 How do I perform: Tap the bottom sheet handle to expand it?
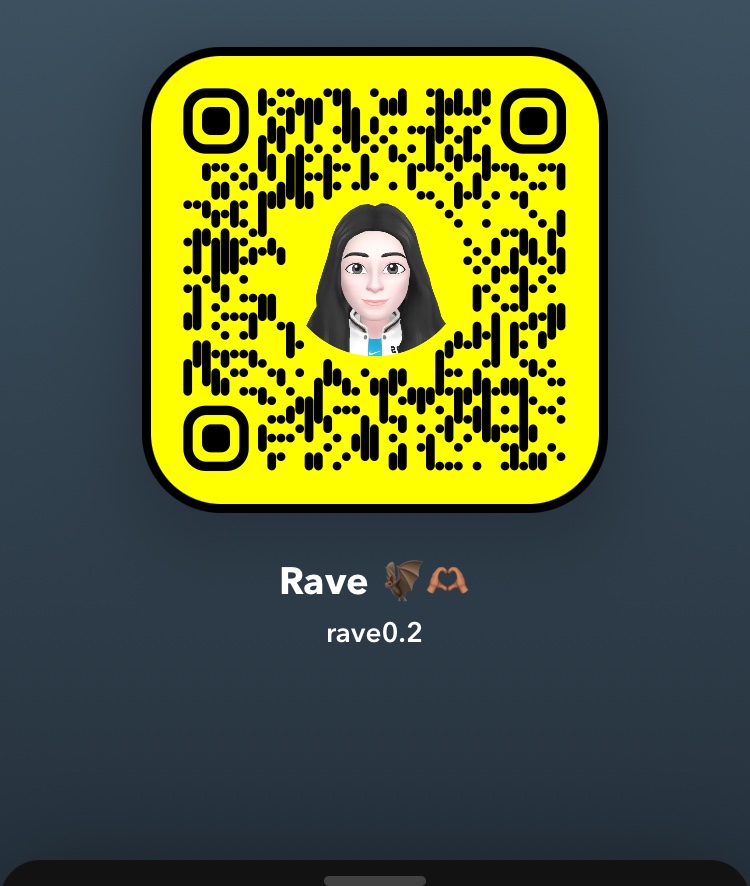pyautogui.click(x=375, y=880)
